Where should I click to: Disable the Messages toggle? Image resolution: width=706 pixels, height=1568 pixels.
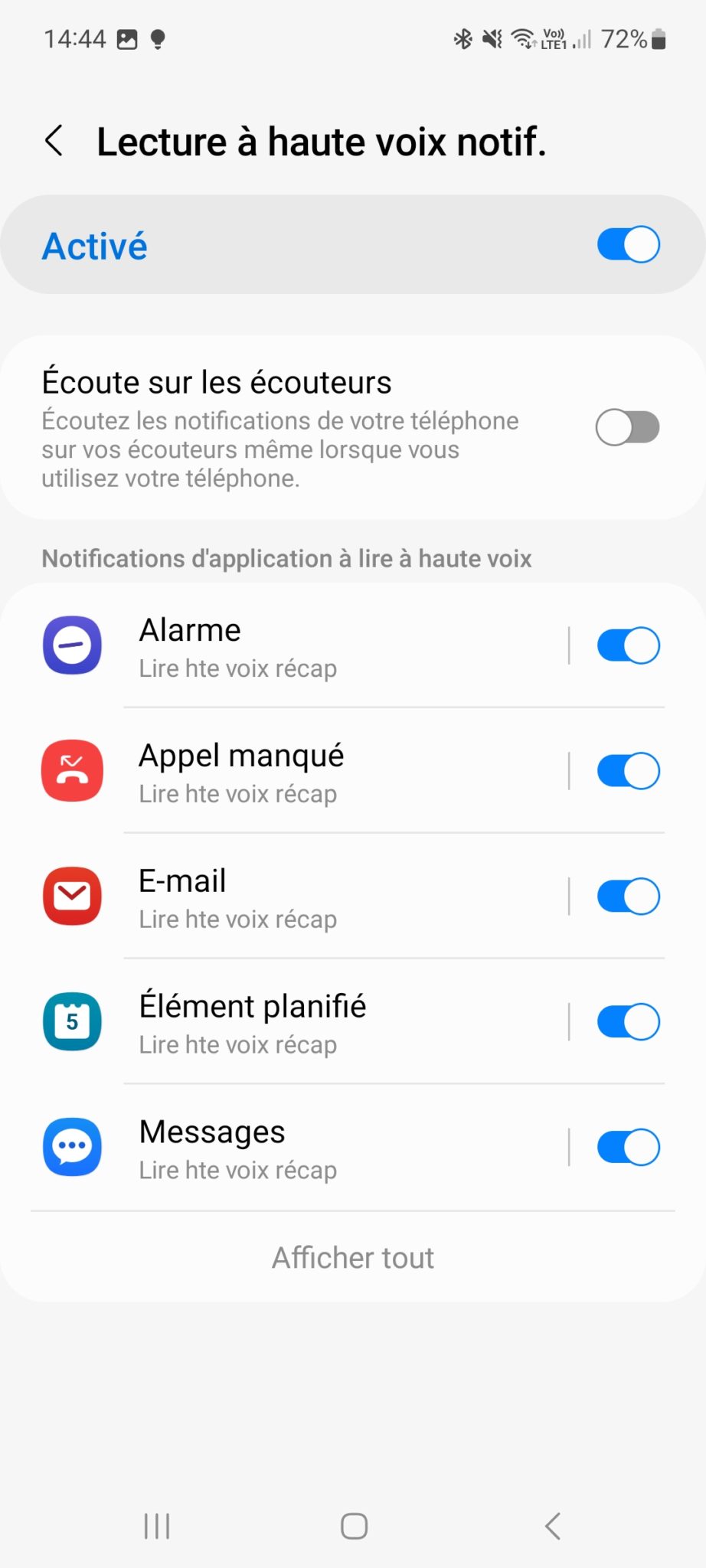(628, 1148)
